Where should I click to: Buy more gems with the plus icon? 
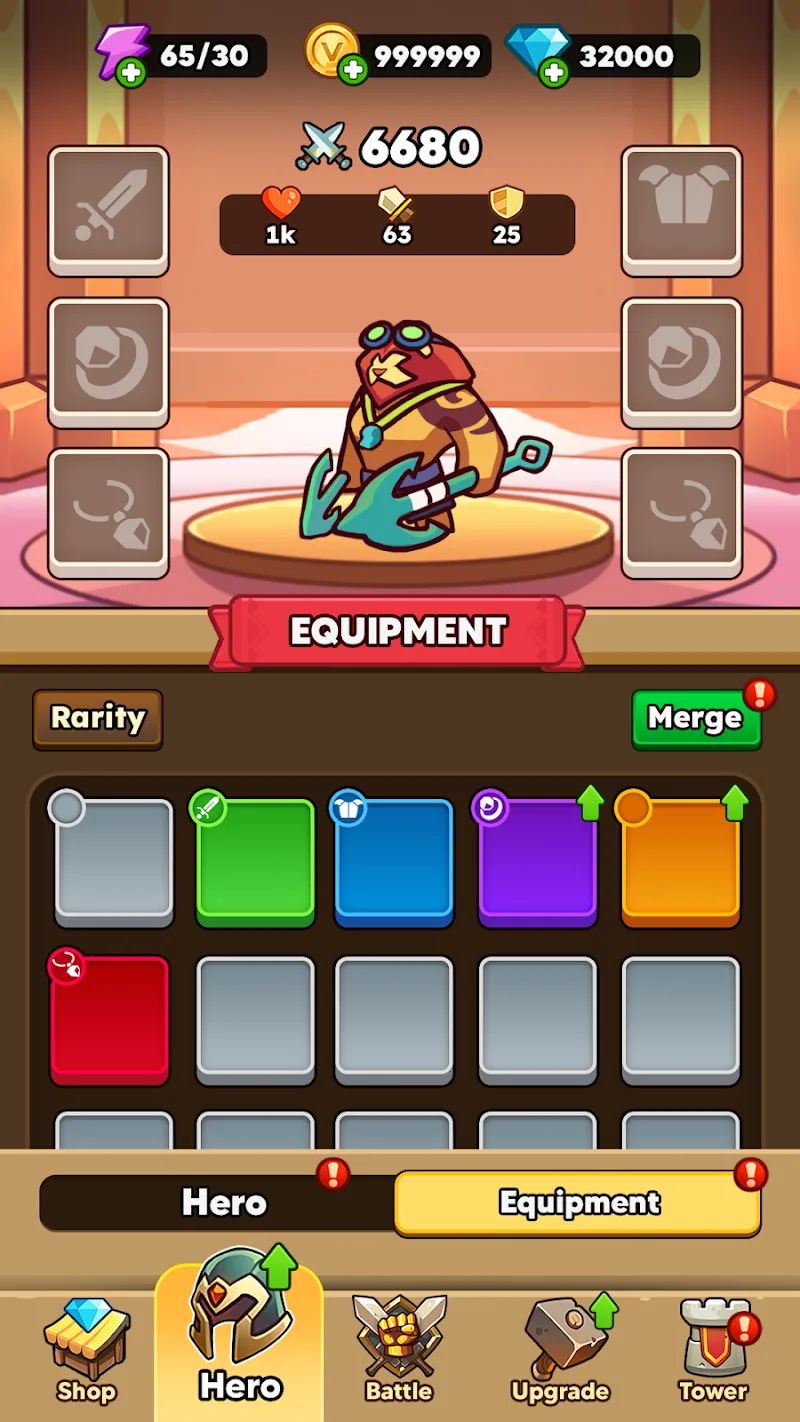553,71
